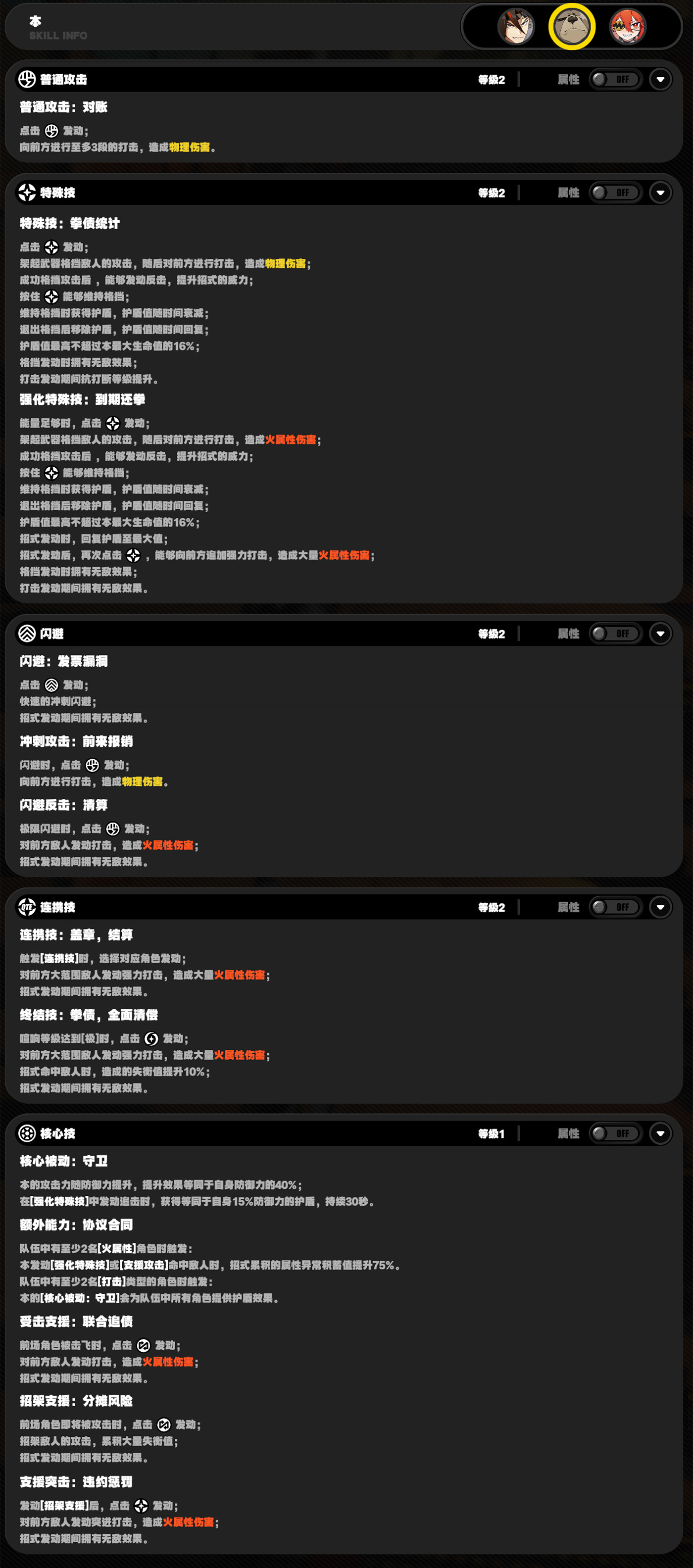Collapse the 核心技 section arrow
693x1568 pixels.
point(660,1133)
